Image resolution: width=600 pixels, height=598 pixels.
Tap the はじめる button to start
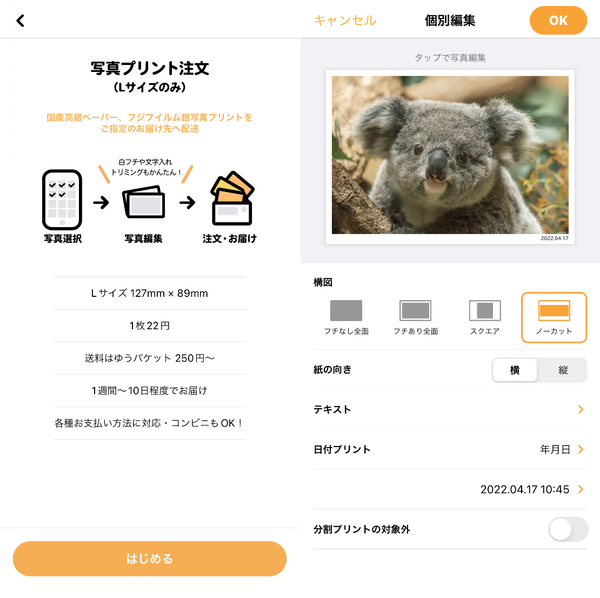click(150, 559)
